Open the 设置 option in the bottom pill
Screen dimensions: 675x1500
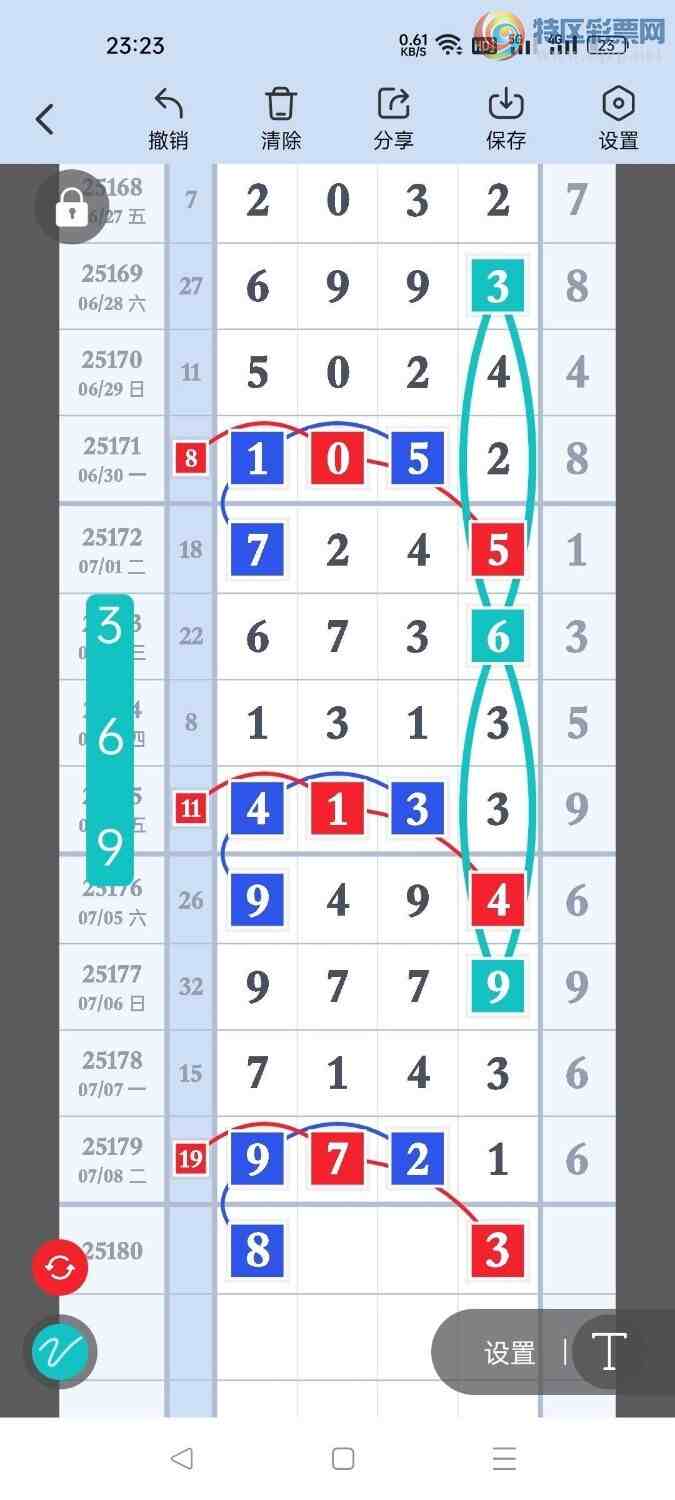coord(509,1353)
